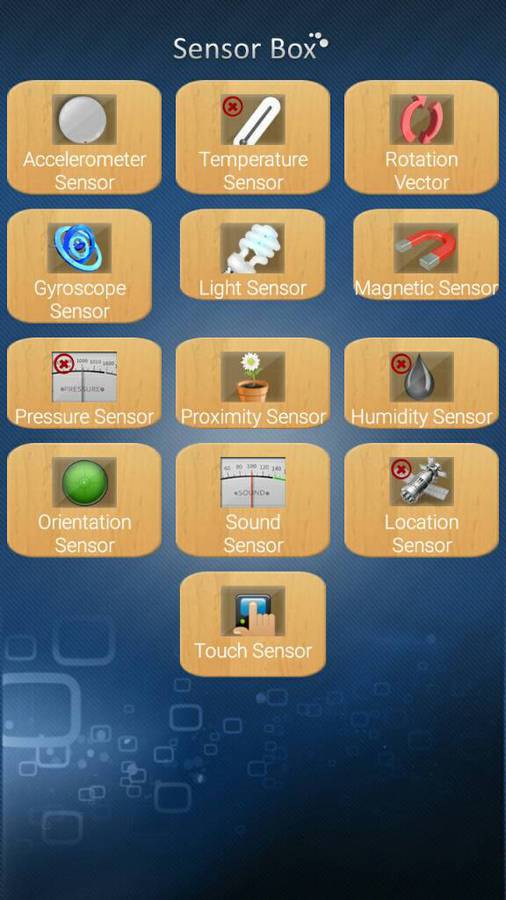Open the Sound Sensor meter
This screenshot has height=900, width=506.
(x=253, y=500)
